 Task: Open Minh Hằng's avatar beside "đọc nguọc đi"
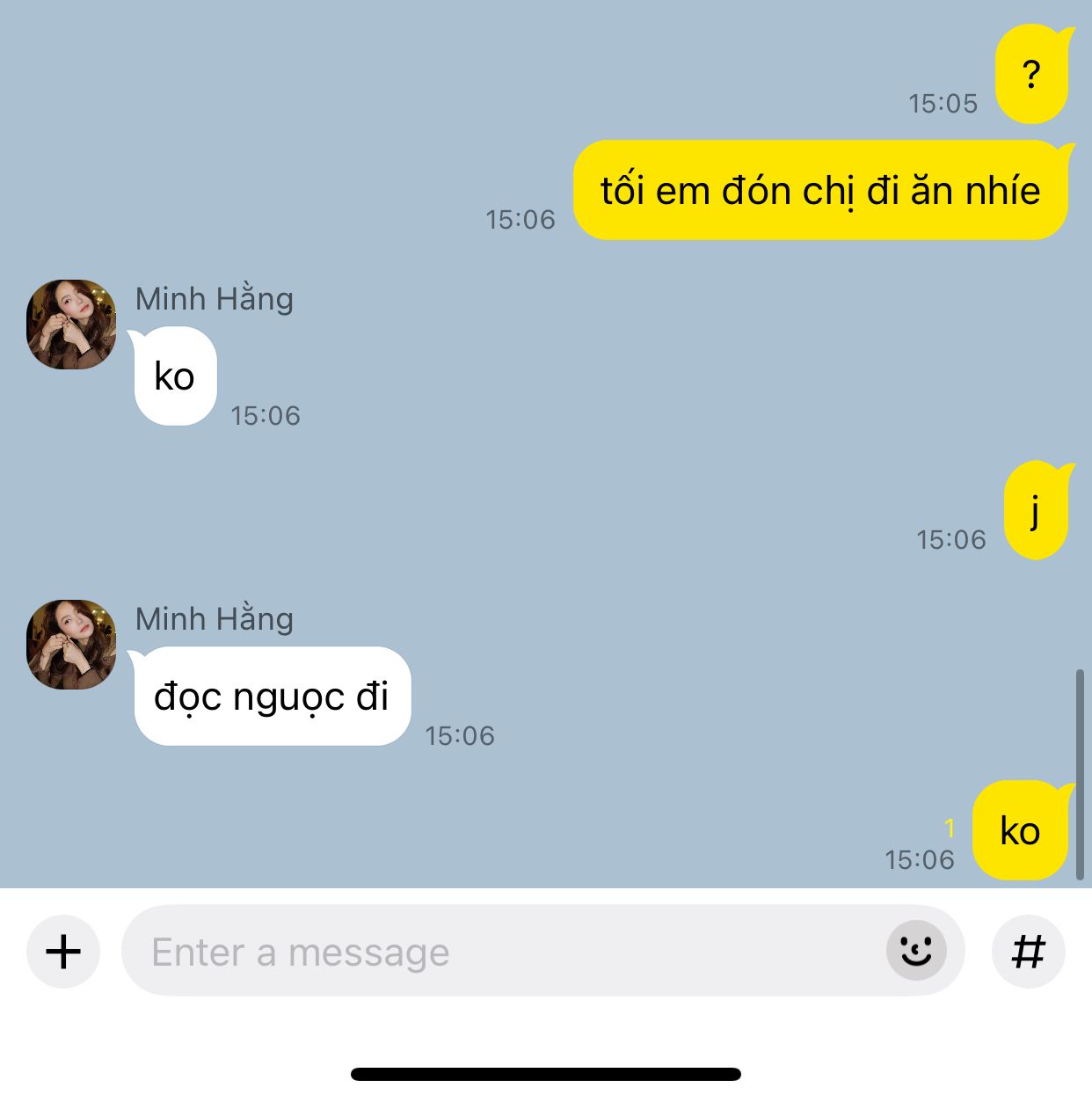coord(71,644)
